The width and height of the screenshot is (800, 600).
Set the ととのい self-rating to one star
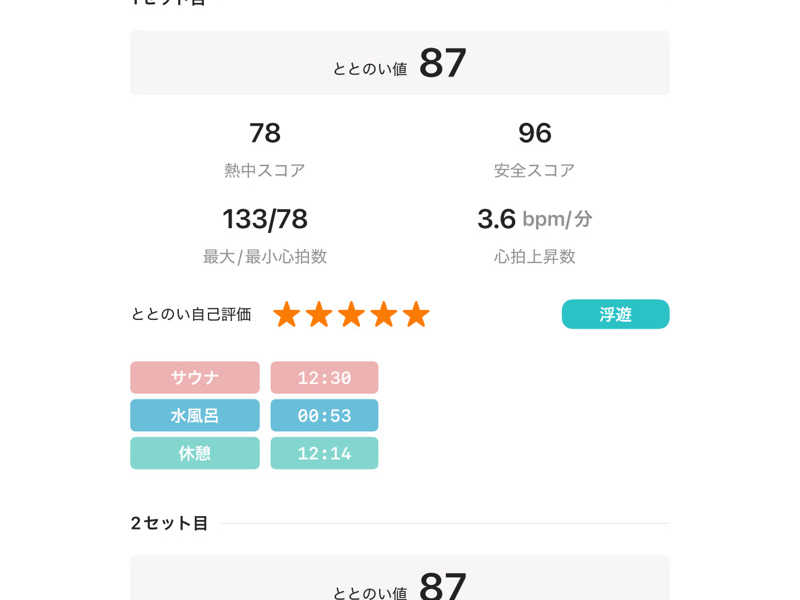click(x=287, y=315)
